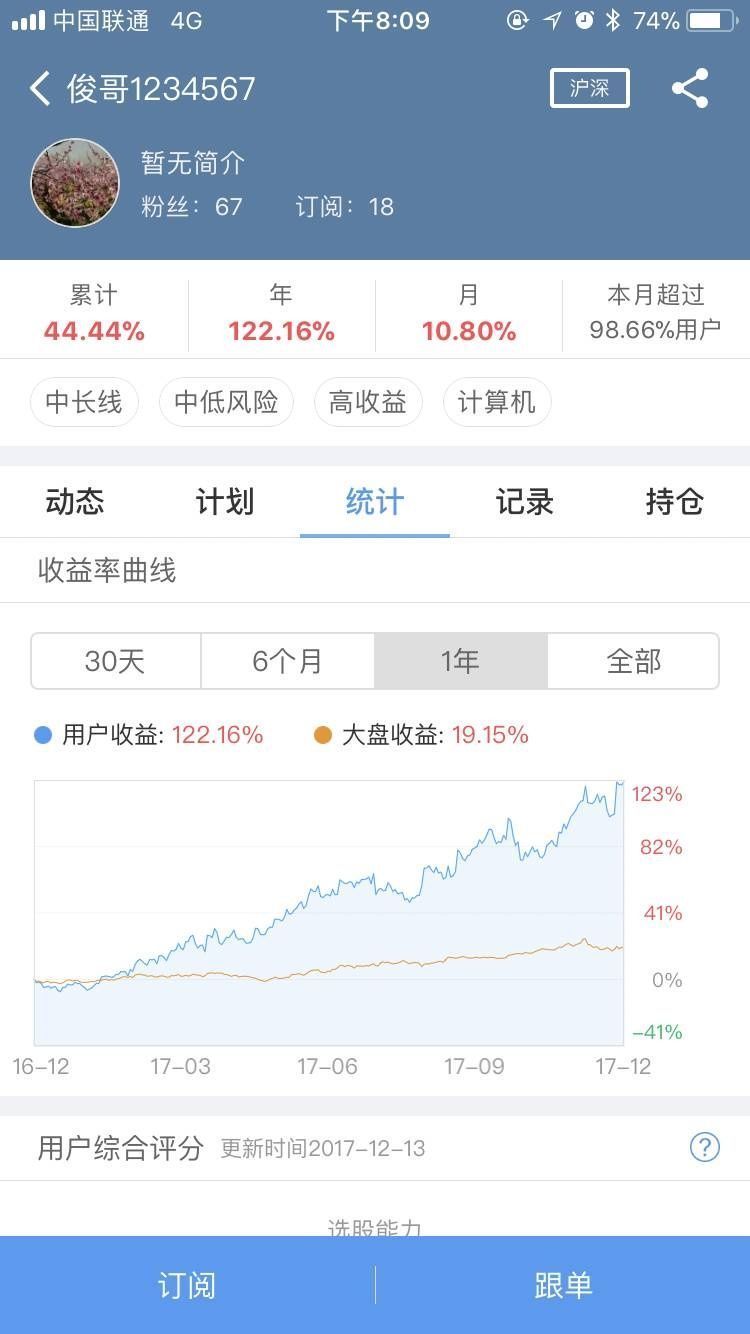Tap the 高收益 tag filter
The image size is (750, 1334).
point(368,402)
